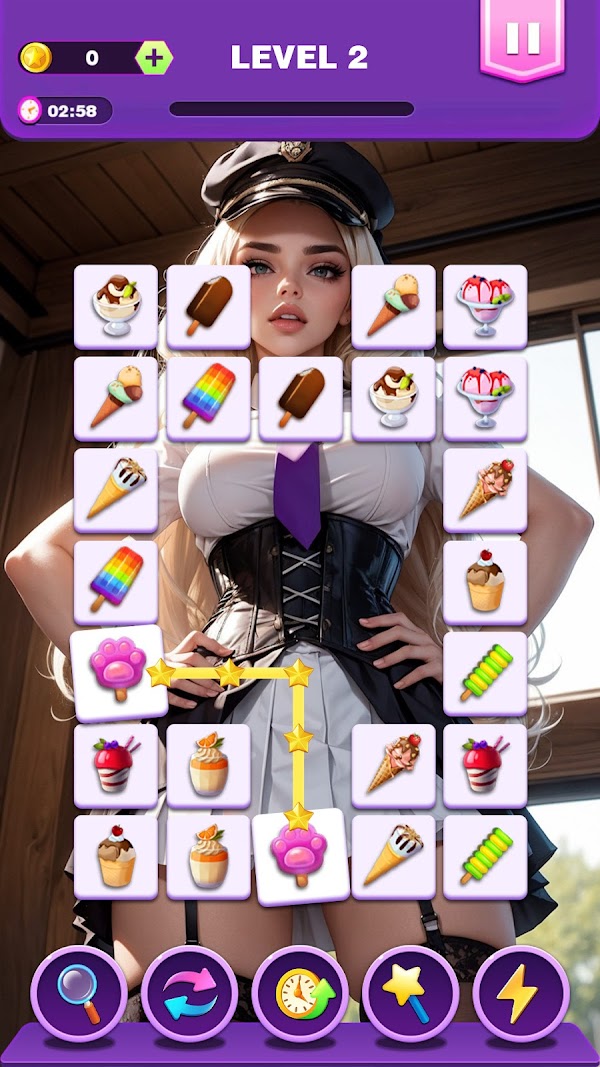Choose the strawberry cone tile between two berry cups
Image resolution: width=600 pixels, height=1067 pixels.
[393, 765]
